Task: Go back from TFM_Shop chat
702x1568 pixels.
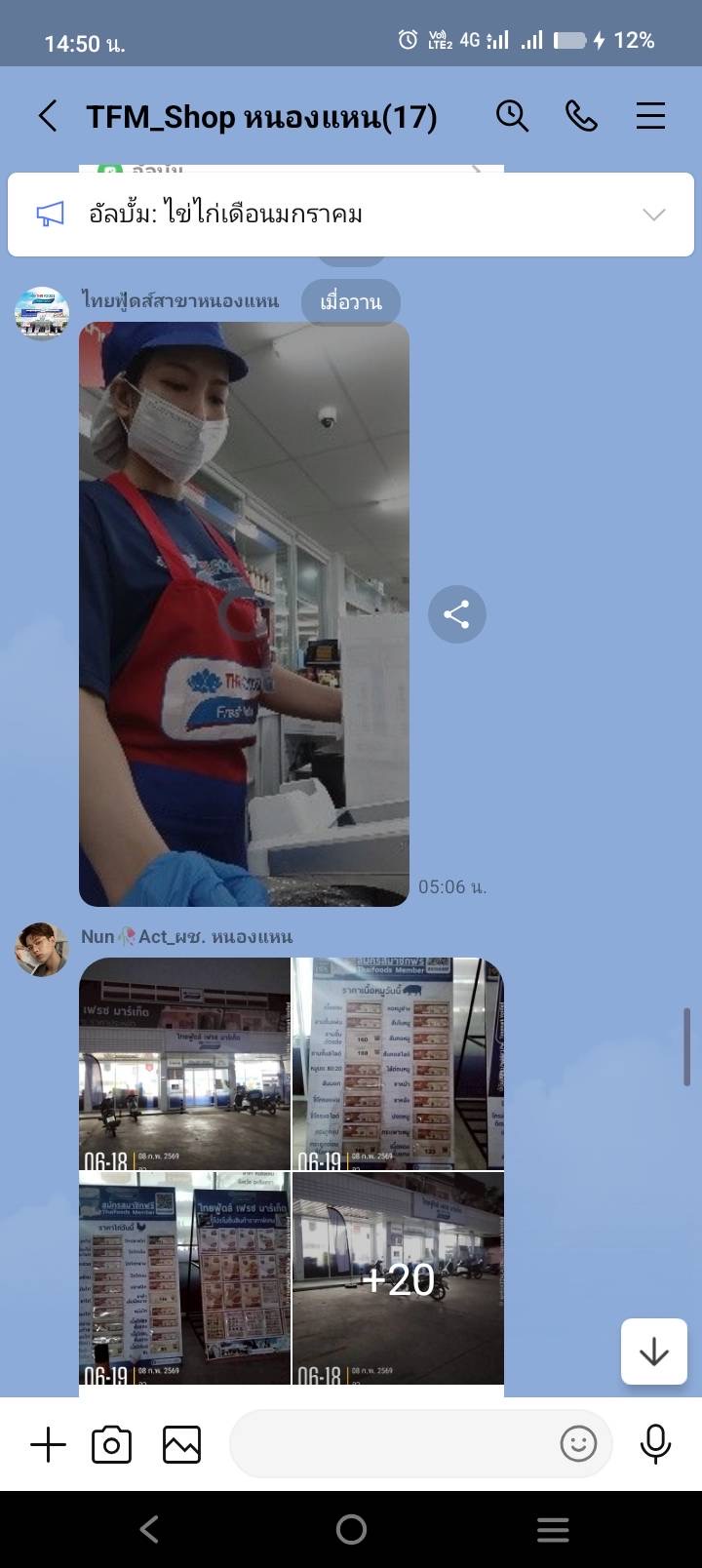Action: (x=48, y=116)
